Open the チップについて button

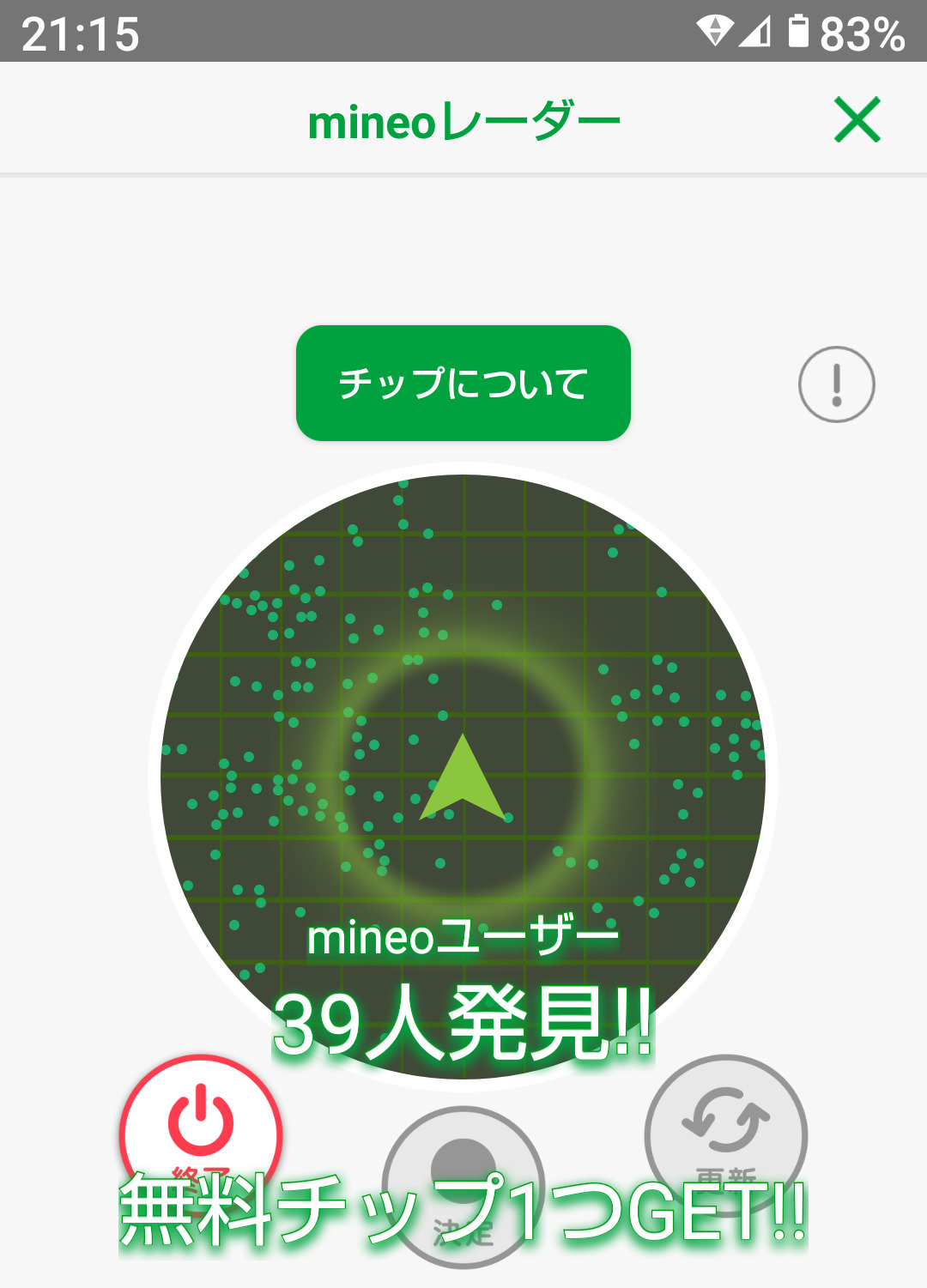point(463,384)
